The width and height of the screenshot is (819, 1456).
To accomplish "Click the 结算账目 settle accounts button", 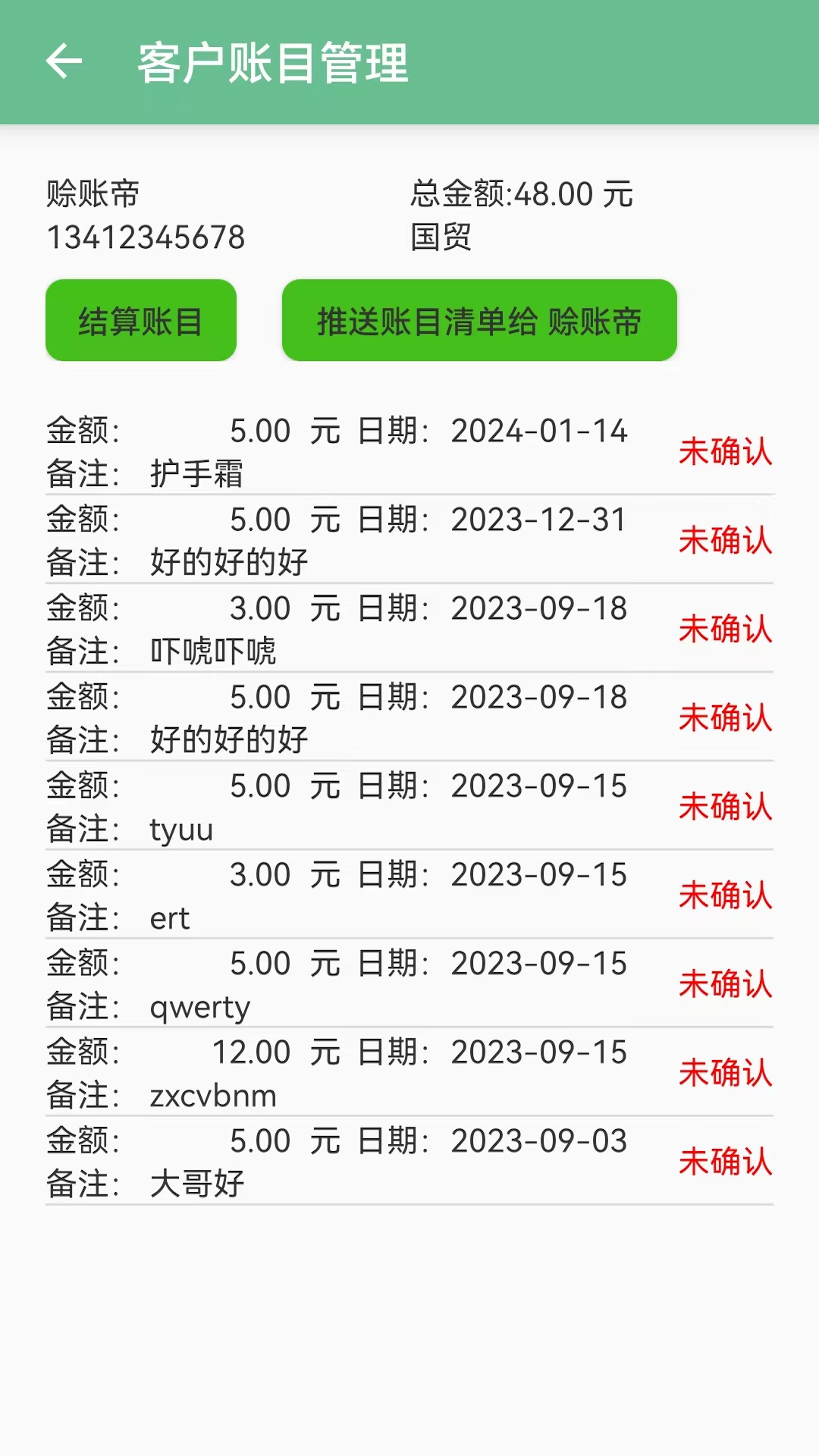I will [x=141, y=320].
